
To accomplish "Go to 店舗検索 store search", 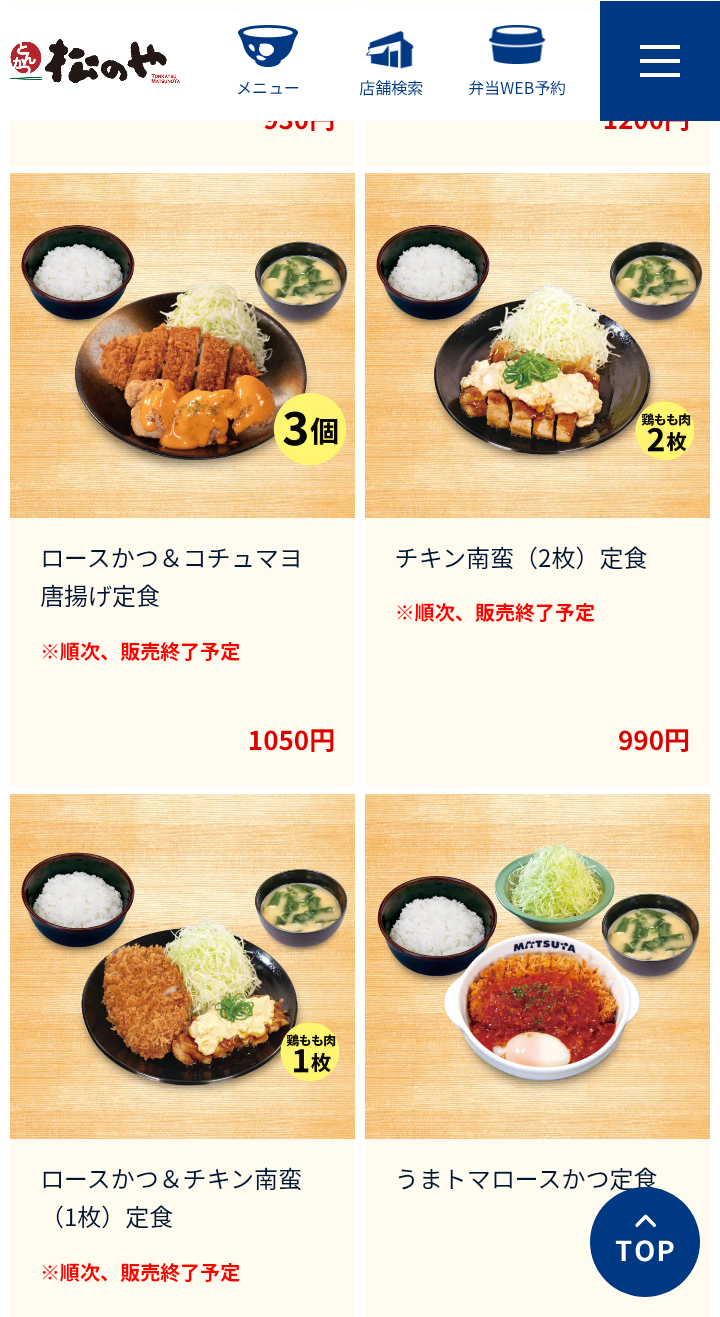I will click(391, 61).
